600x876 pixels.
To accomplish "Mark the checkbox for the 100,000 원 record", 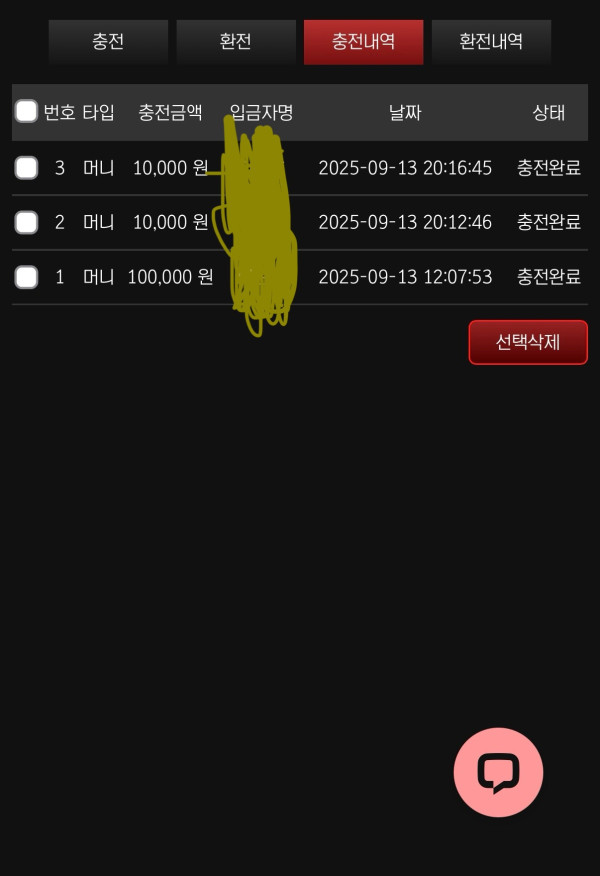I will 27,277.
